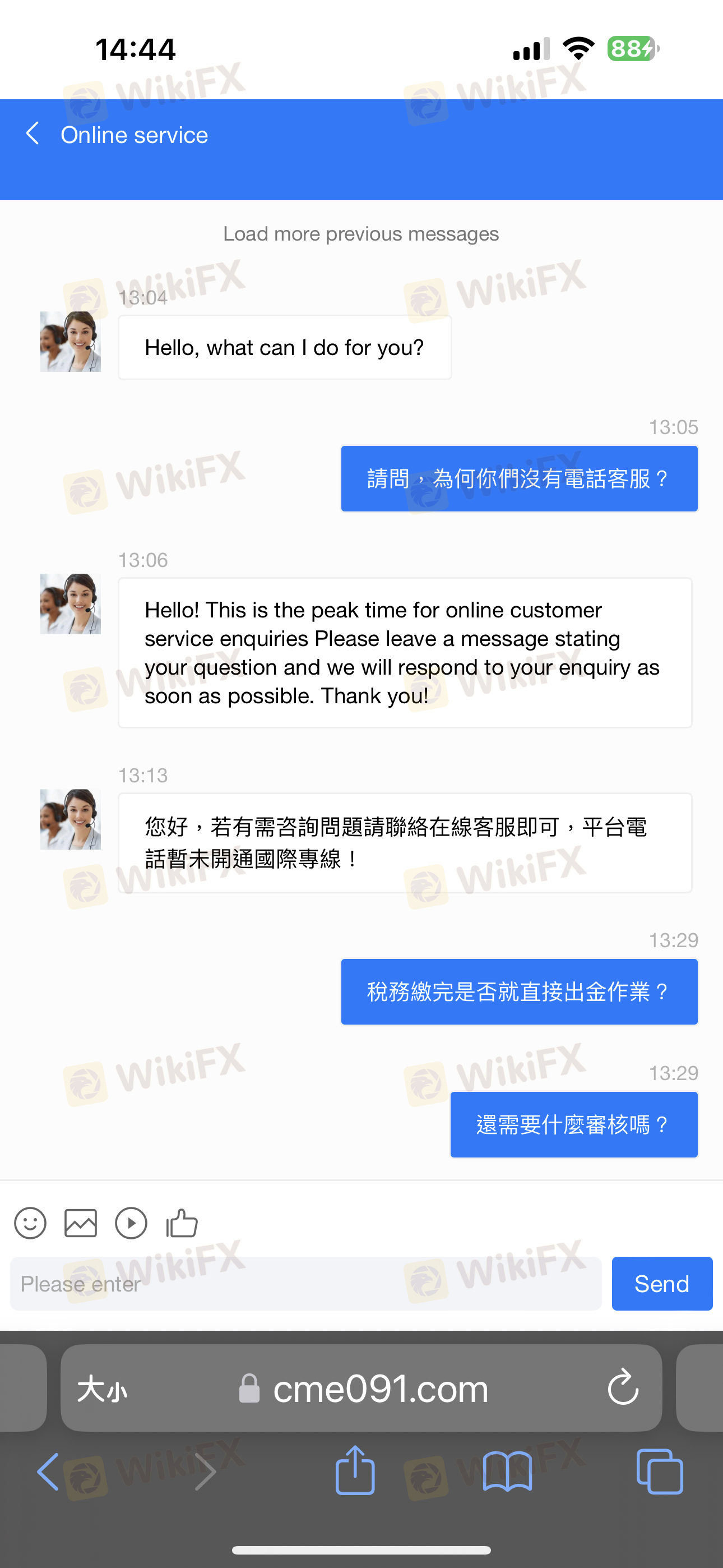Image resolution: width=723 pixels, height=1568 pixels.
Task: Open the Safari share sheet
Action: click(355, 1469)
